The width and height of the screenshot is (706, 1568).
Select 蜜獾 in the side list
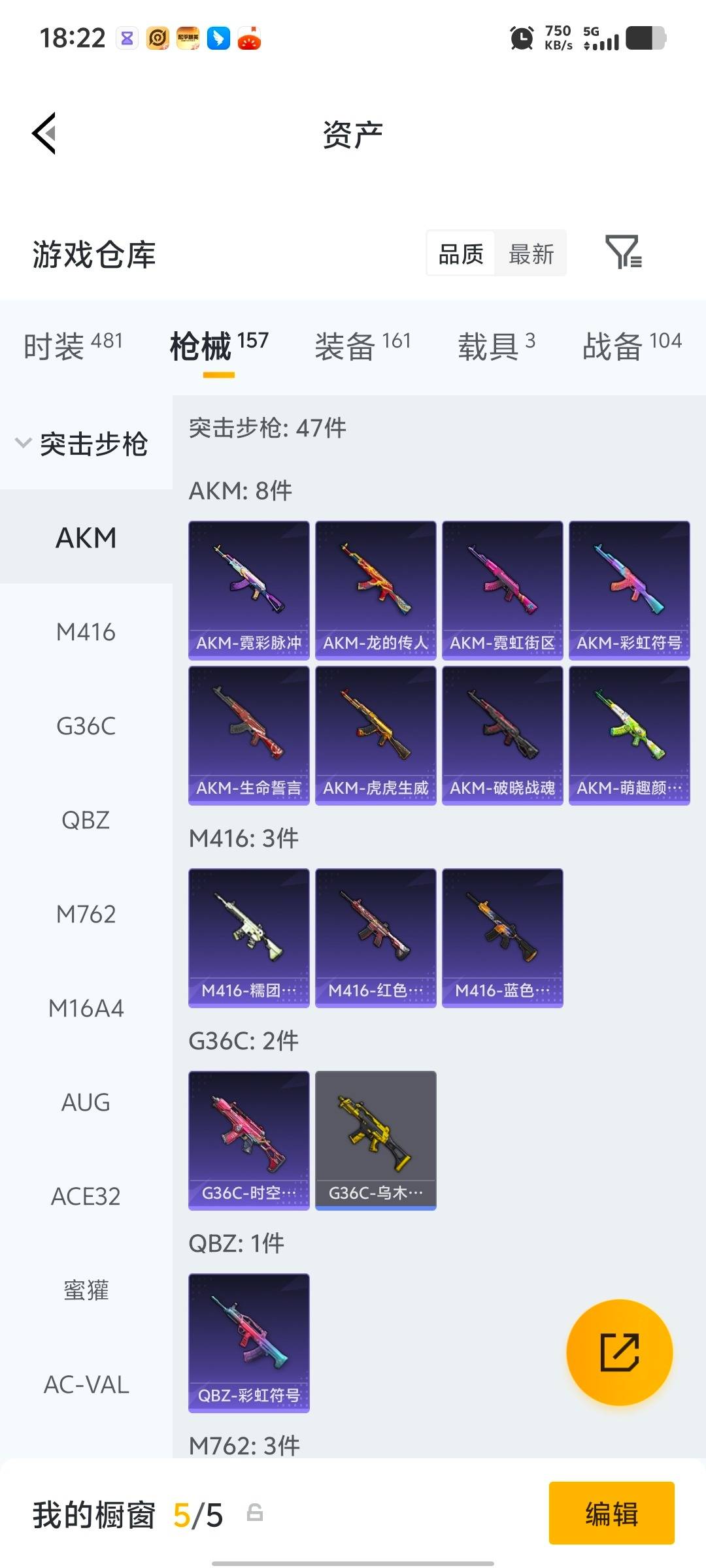(86, 1290)
